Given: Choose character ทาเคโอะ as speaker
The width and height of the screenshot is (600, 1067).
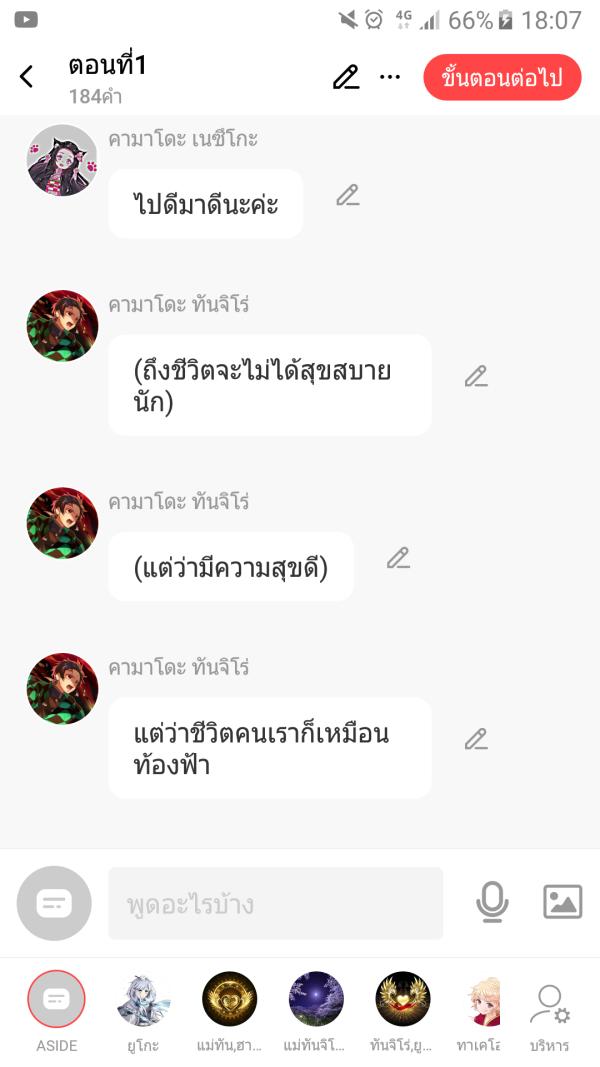Looking at the screenshot, I should click(x=483, y=1000).
